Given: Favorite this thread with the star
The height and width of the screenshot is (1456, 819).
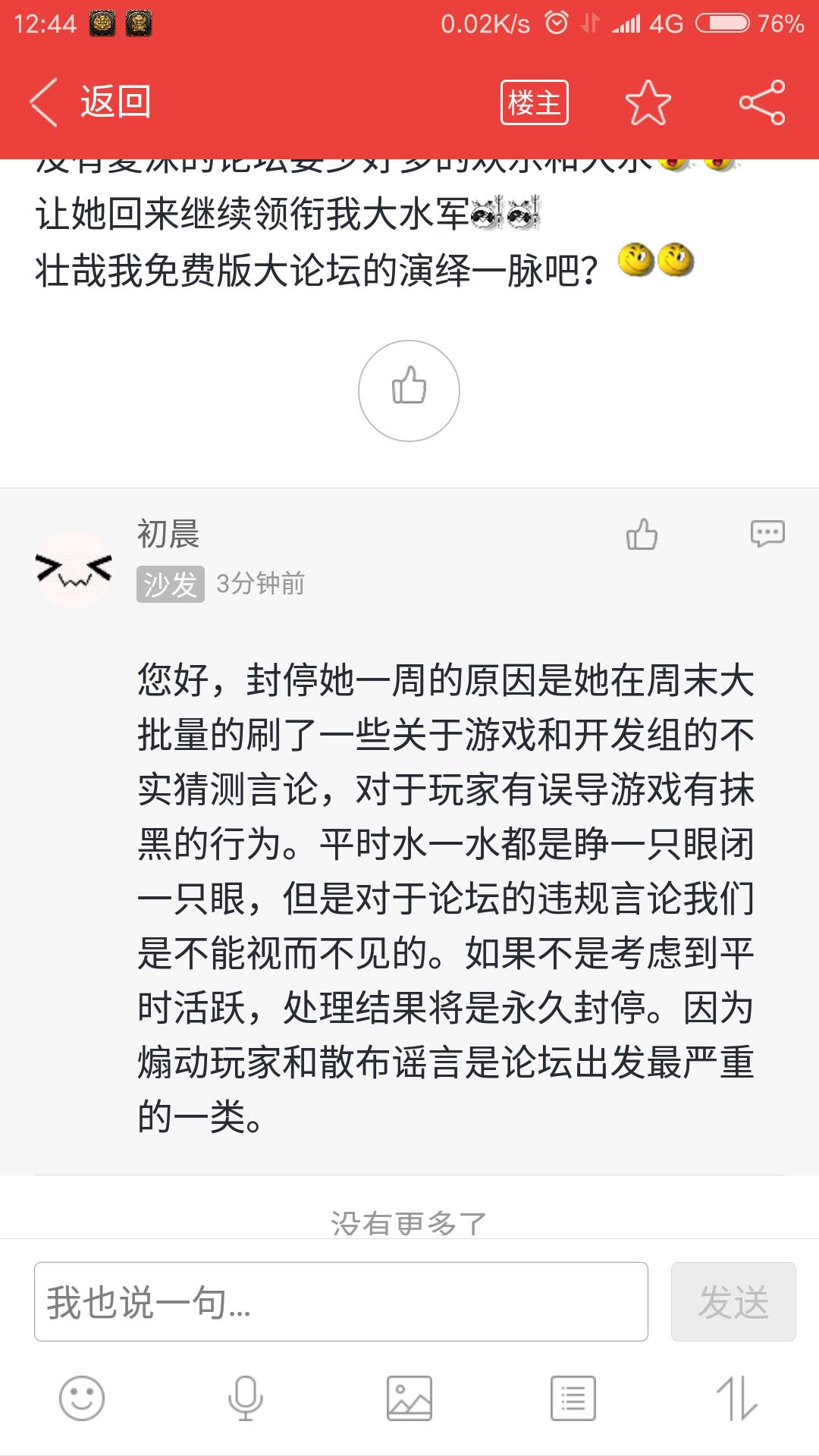Looking at the screenshot, I should tap(648, 102).
